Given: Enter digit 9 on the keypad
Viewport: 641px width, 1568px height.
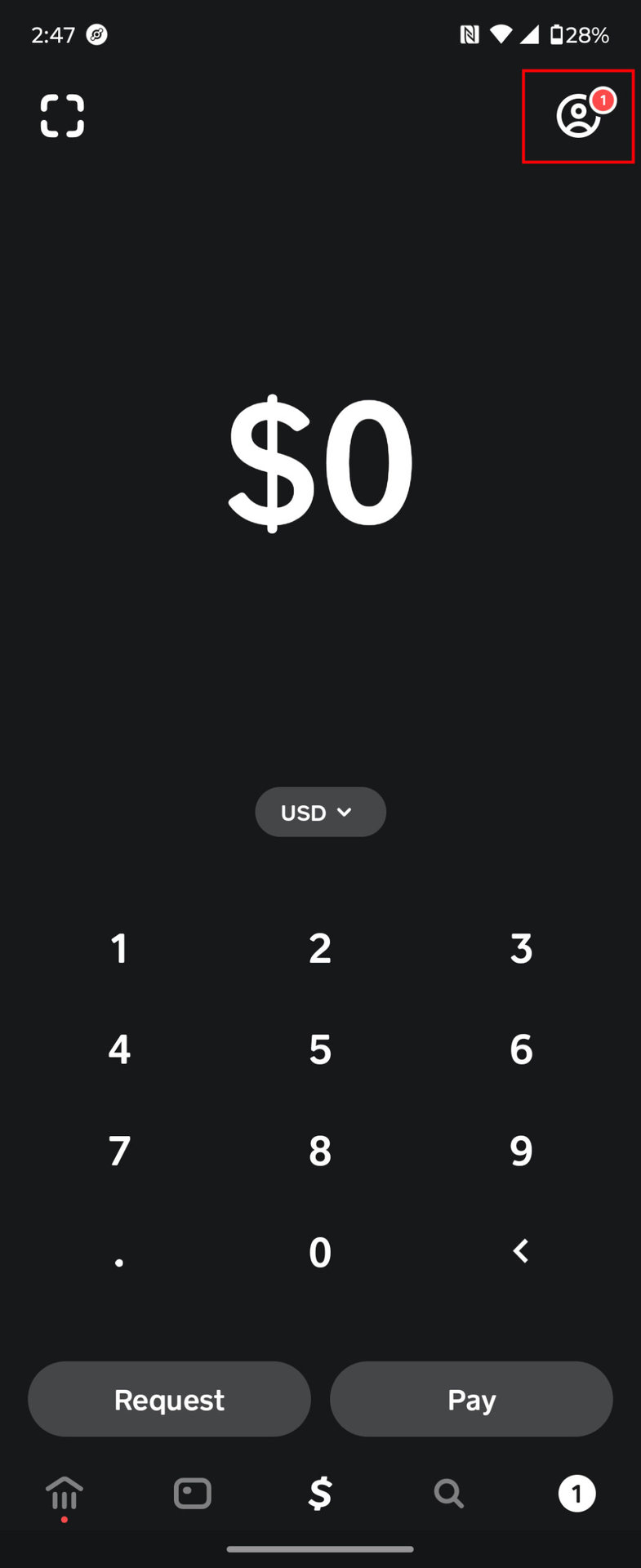Looking at the screenshot, I should pos(521,1151).
